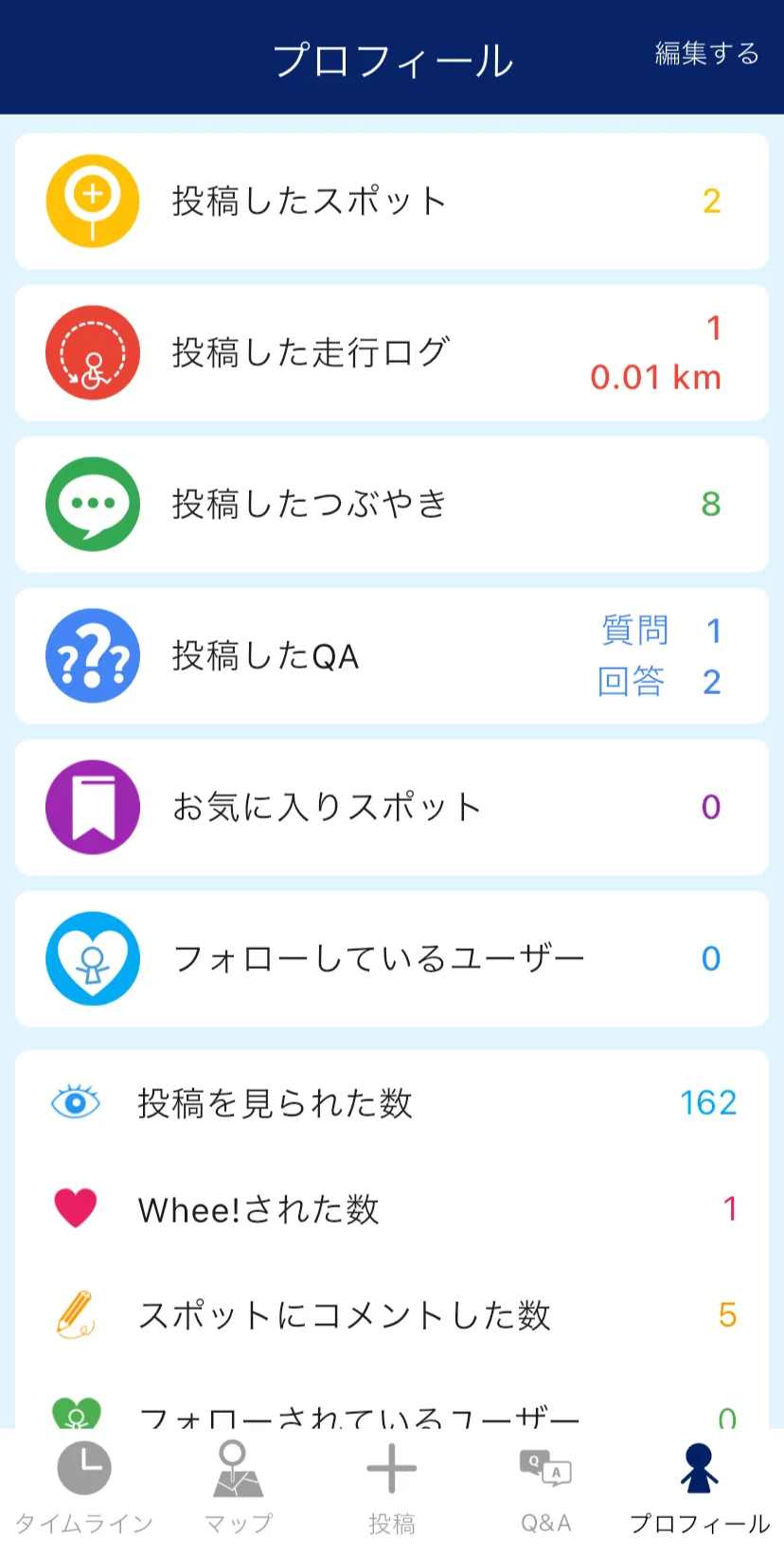
Task: Go to the マップ tab
Action: [238, 1488]
